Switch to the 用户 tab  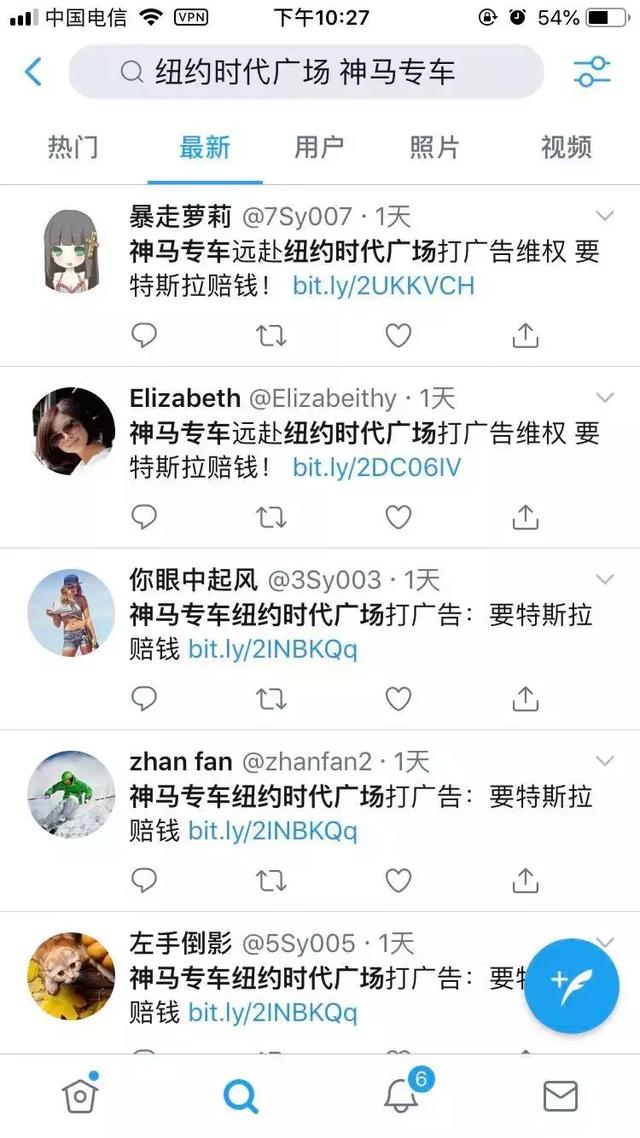[x=319, y=148]
